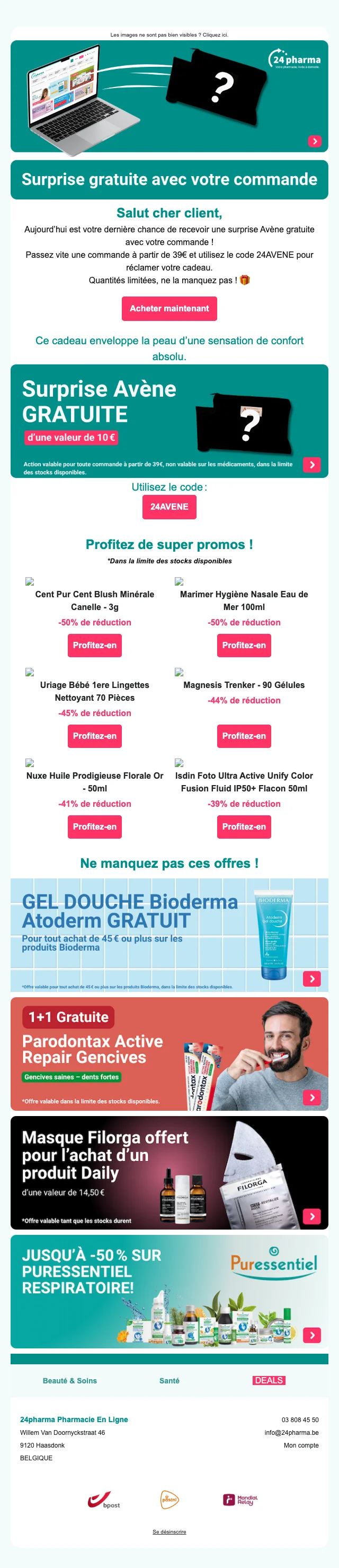Tap Profitez-en under Uriage Bébé Lingettes
Viewport: 339px width, 1568px height.
tap(94, 736)
